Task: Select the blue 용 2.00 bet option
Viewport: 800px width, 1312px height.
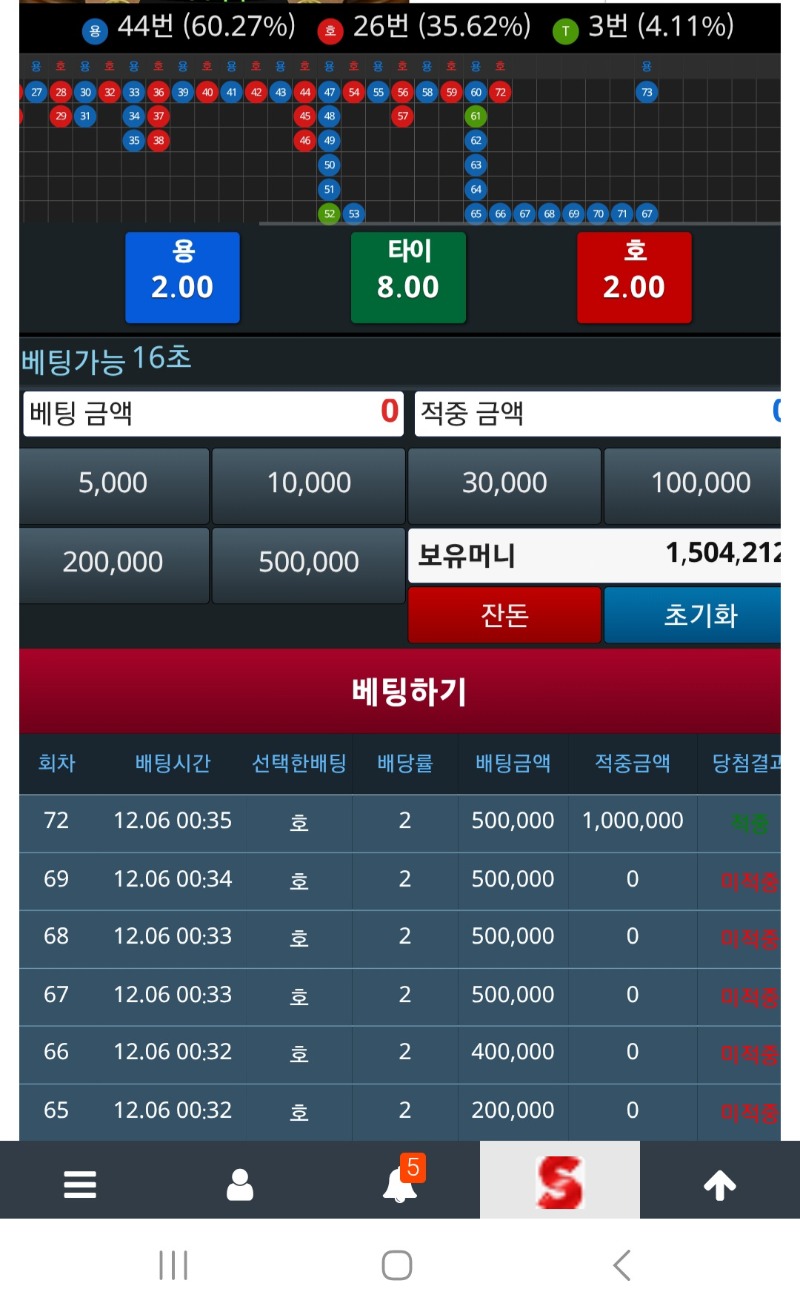Action: [x=182, y=277]
